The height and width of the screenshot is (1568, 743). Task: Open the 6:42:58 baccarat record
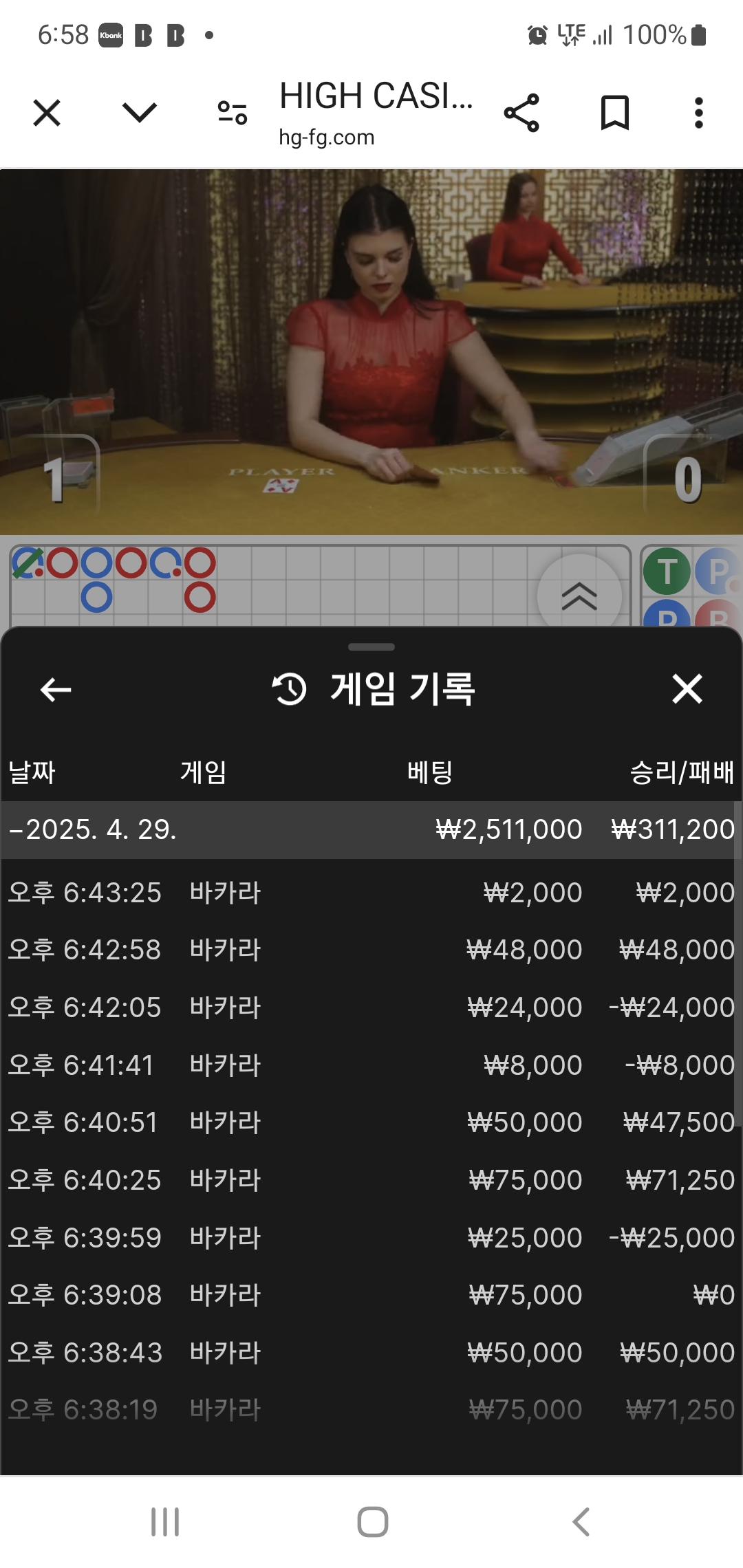[371, 950]
